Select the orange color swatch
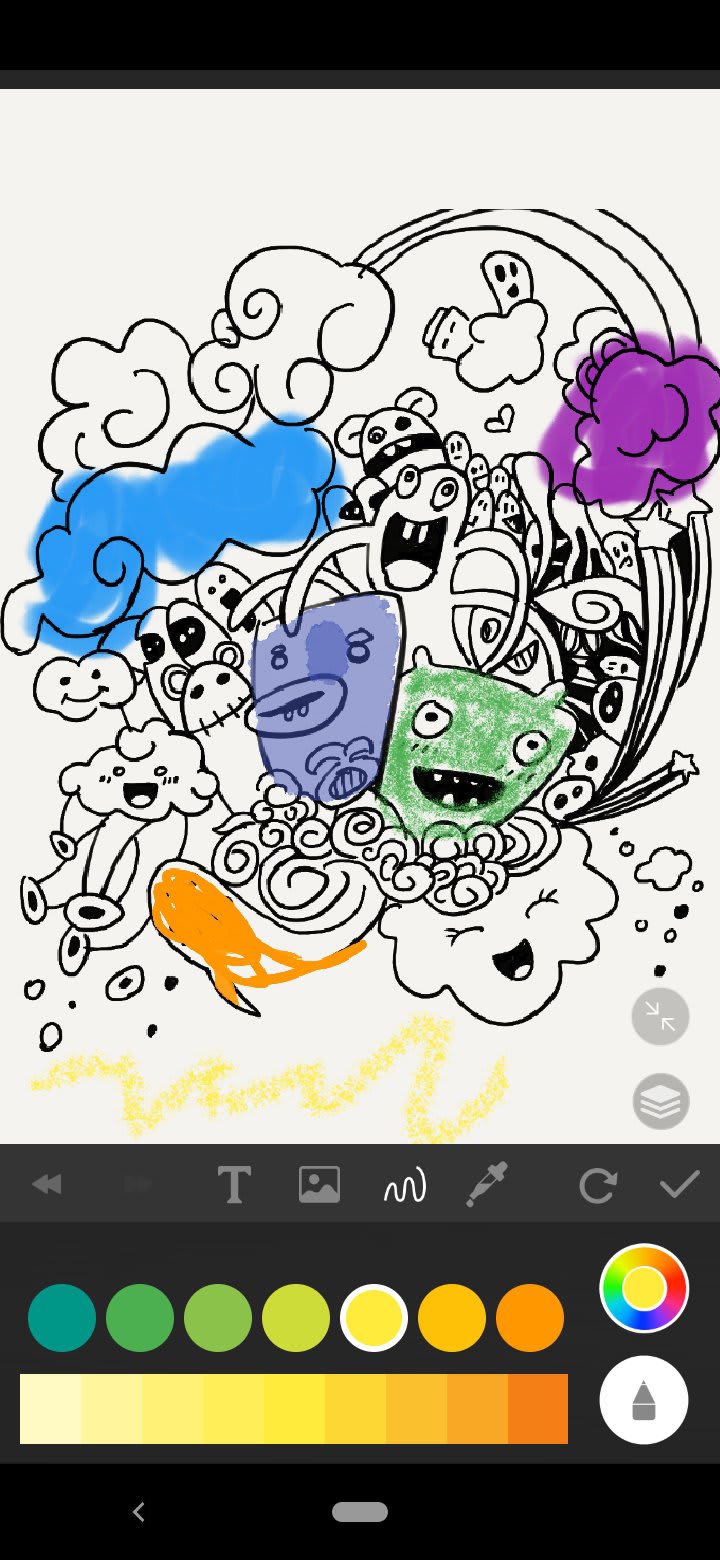 530,1318
